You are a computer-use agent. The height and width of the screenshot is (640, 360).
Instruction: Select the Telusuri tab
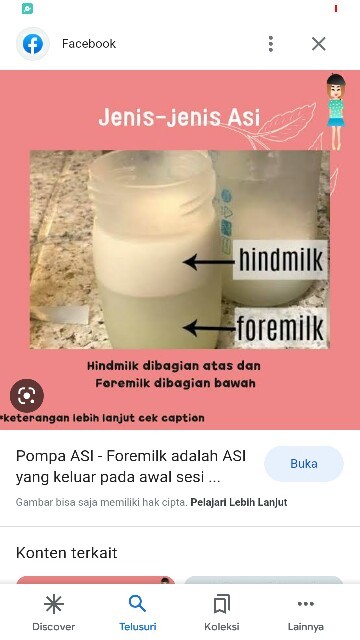click(138, 612)
